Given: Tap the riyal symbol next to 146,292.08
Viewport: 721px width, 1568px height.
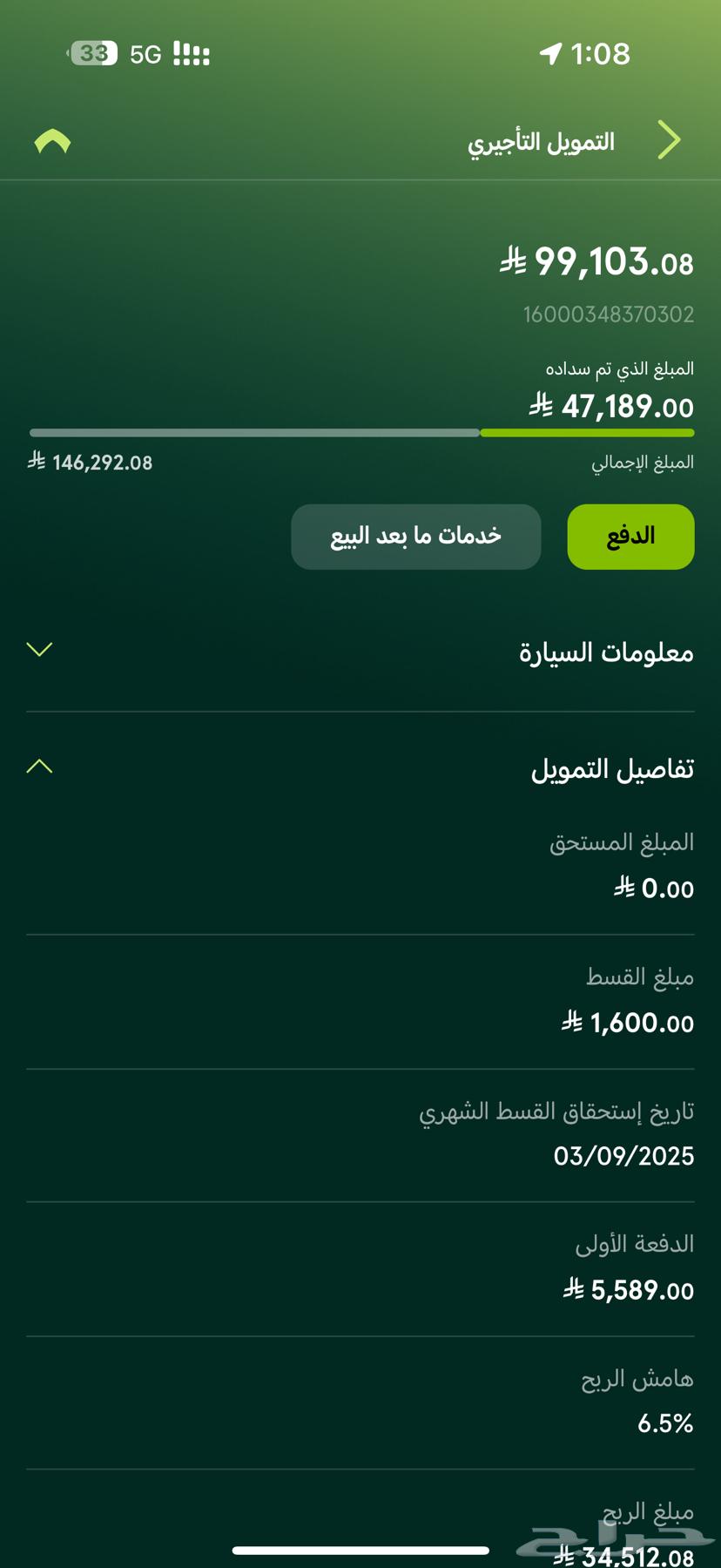Looking at the screenshot, I should (35, 463).
